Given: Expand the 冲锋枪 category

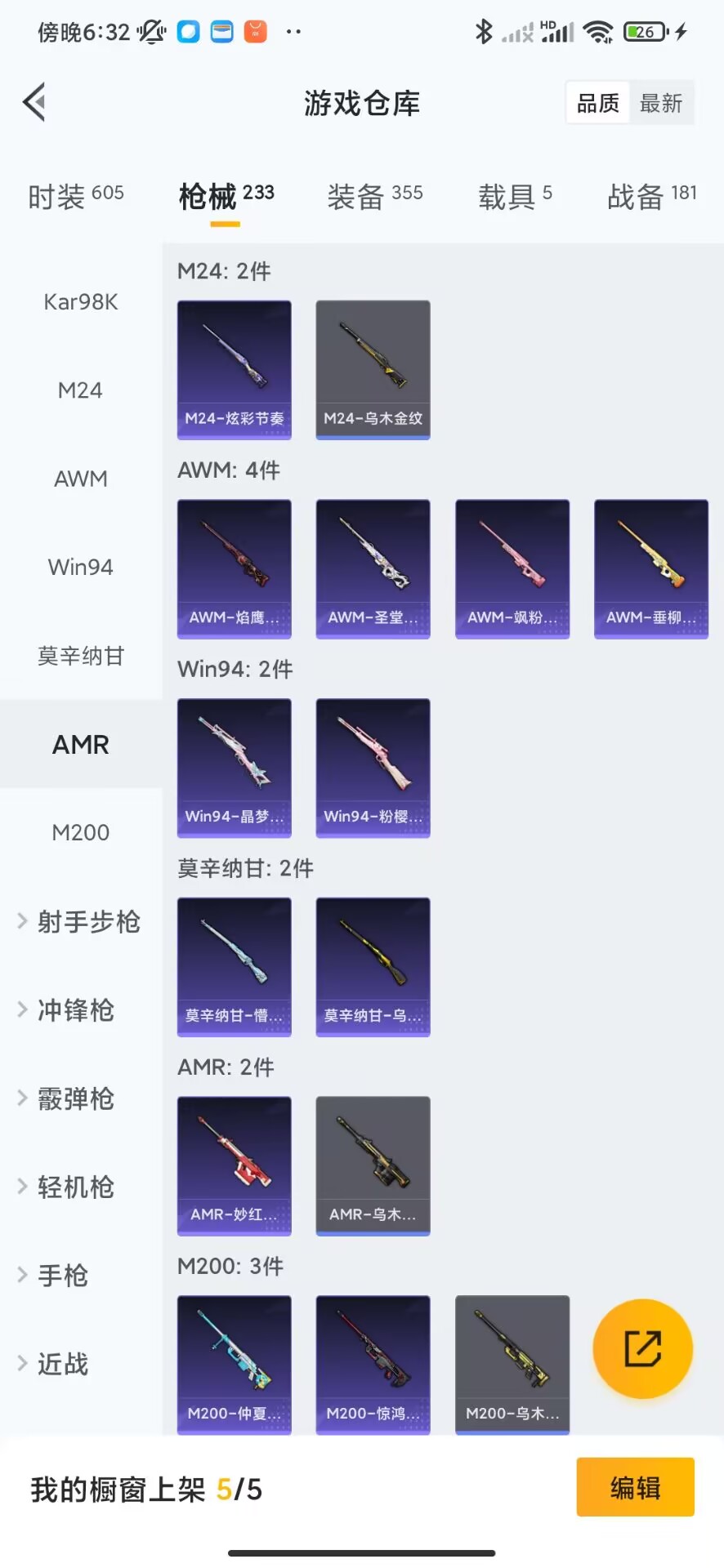Looking at the screenshot, I should click(75, 1010).
